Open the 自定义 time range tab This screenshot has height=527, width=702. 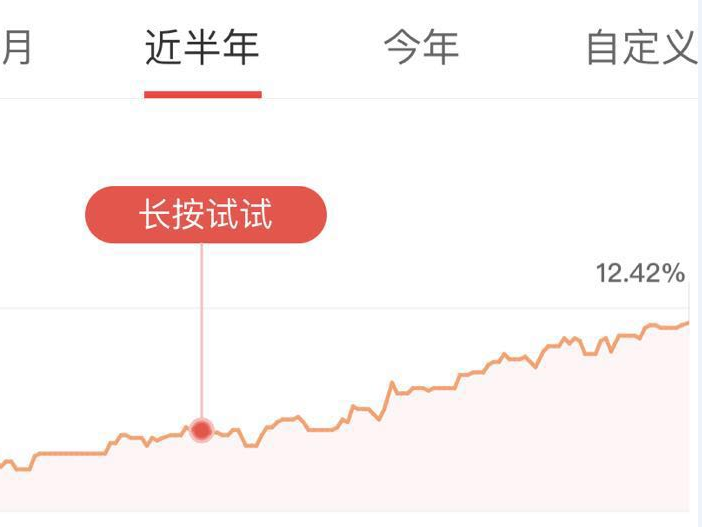(x=642, y=47)
